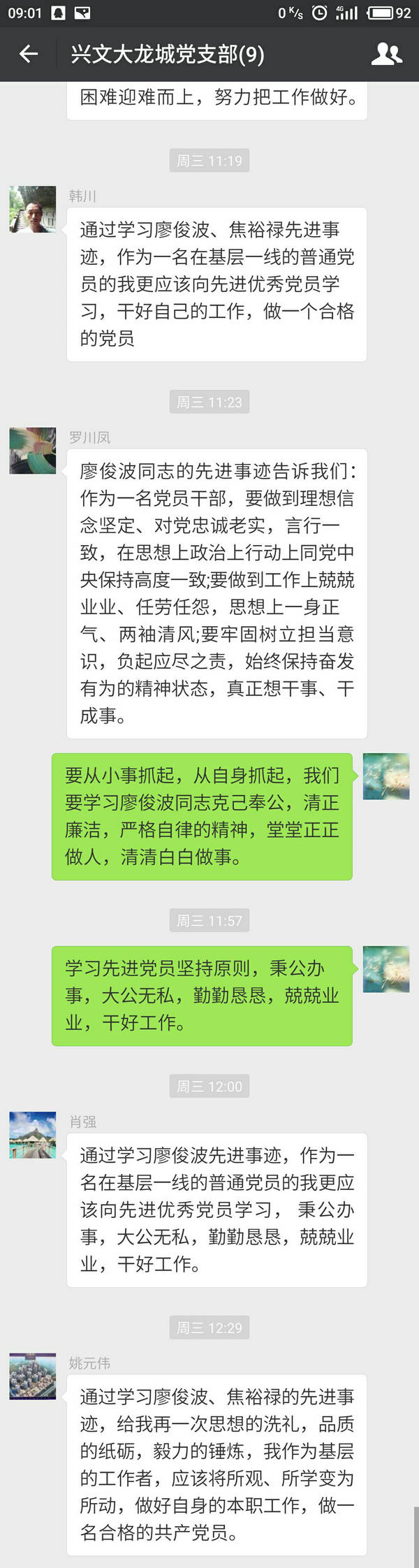The width and height of the screenshot is (419, 1568).
Task: Open group members info icon
Action: (386, 54)
